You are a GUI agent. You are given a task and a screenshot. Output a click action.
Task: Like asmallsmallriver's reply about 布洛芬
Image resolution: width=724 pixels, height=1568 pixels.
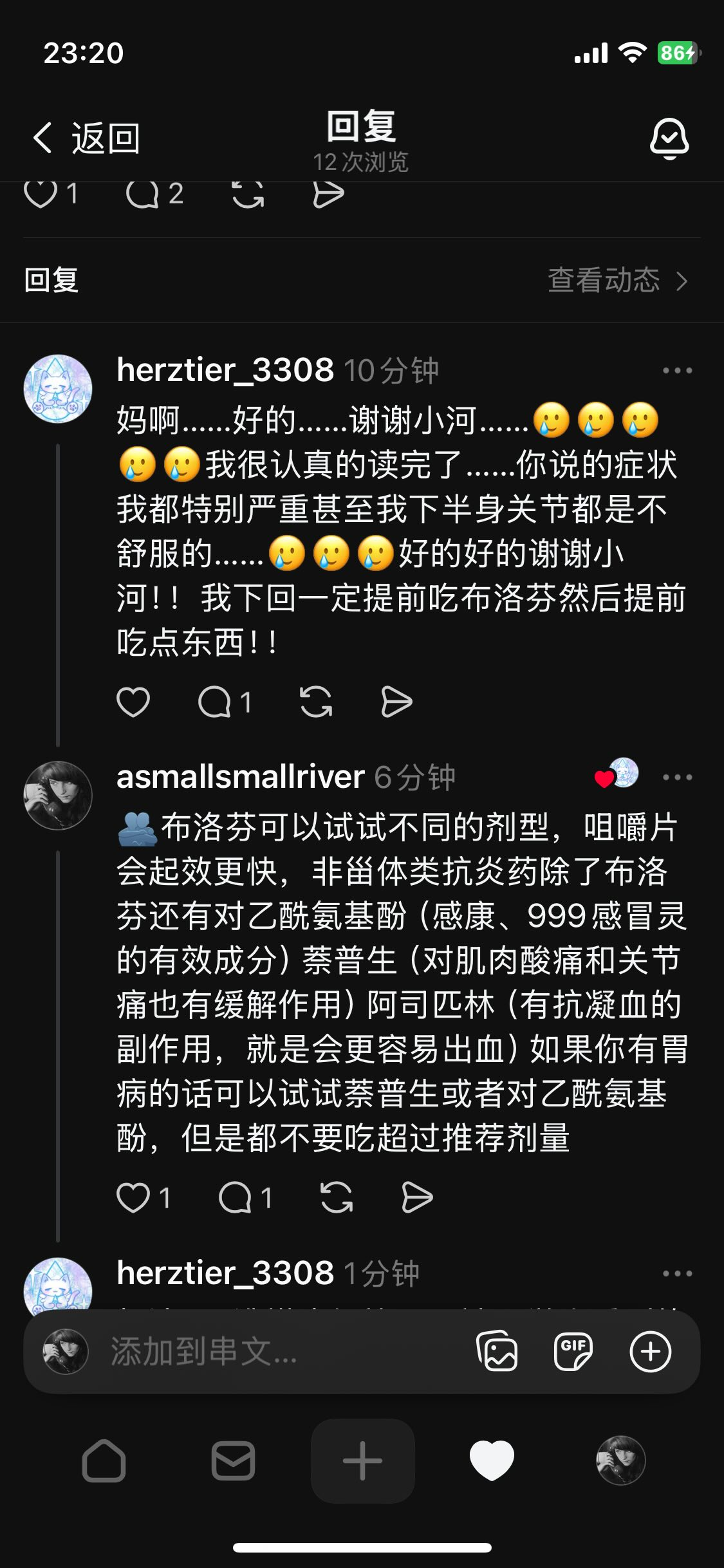point(133,1198)
